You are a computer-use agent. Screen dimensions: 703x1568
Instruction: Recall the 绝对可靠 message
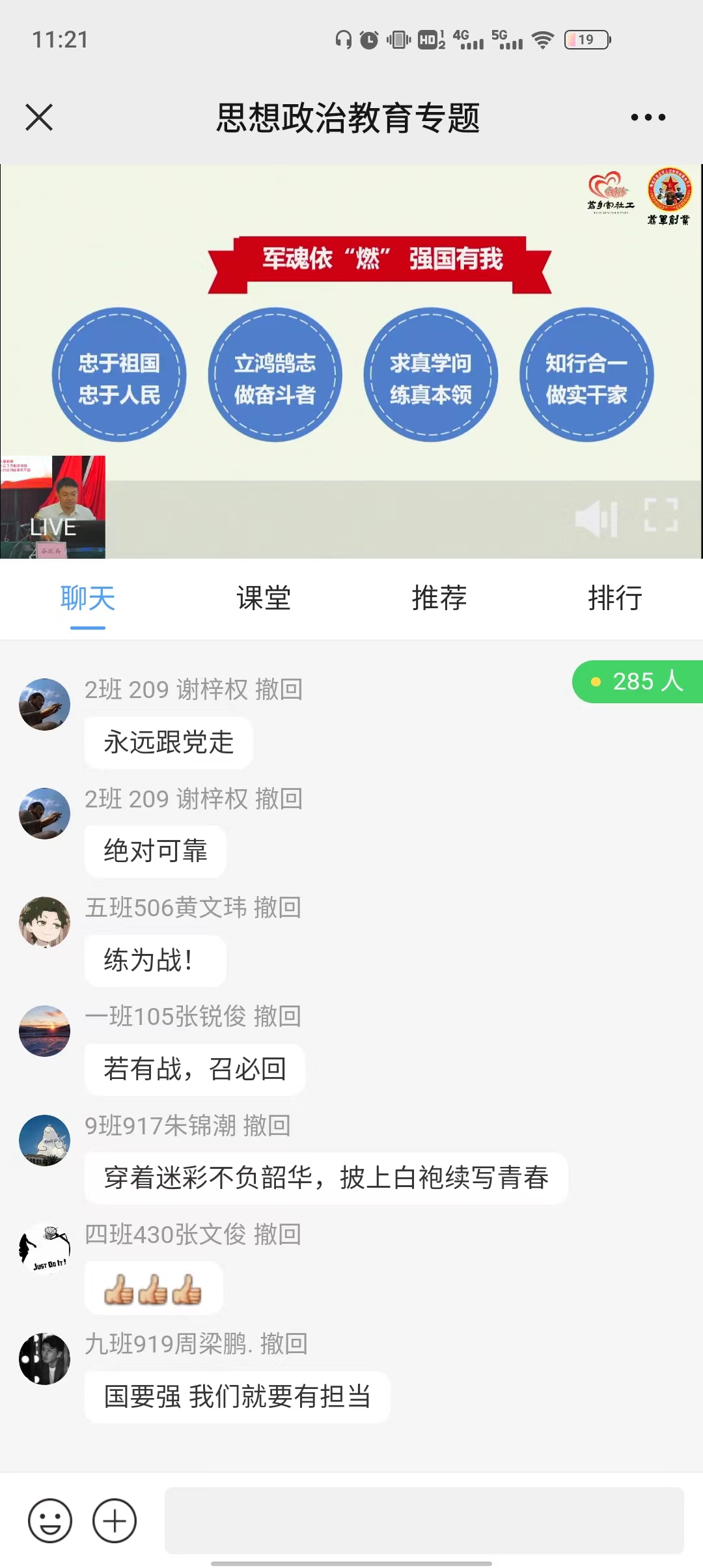coord(279,799)
